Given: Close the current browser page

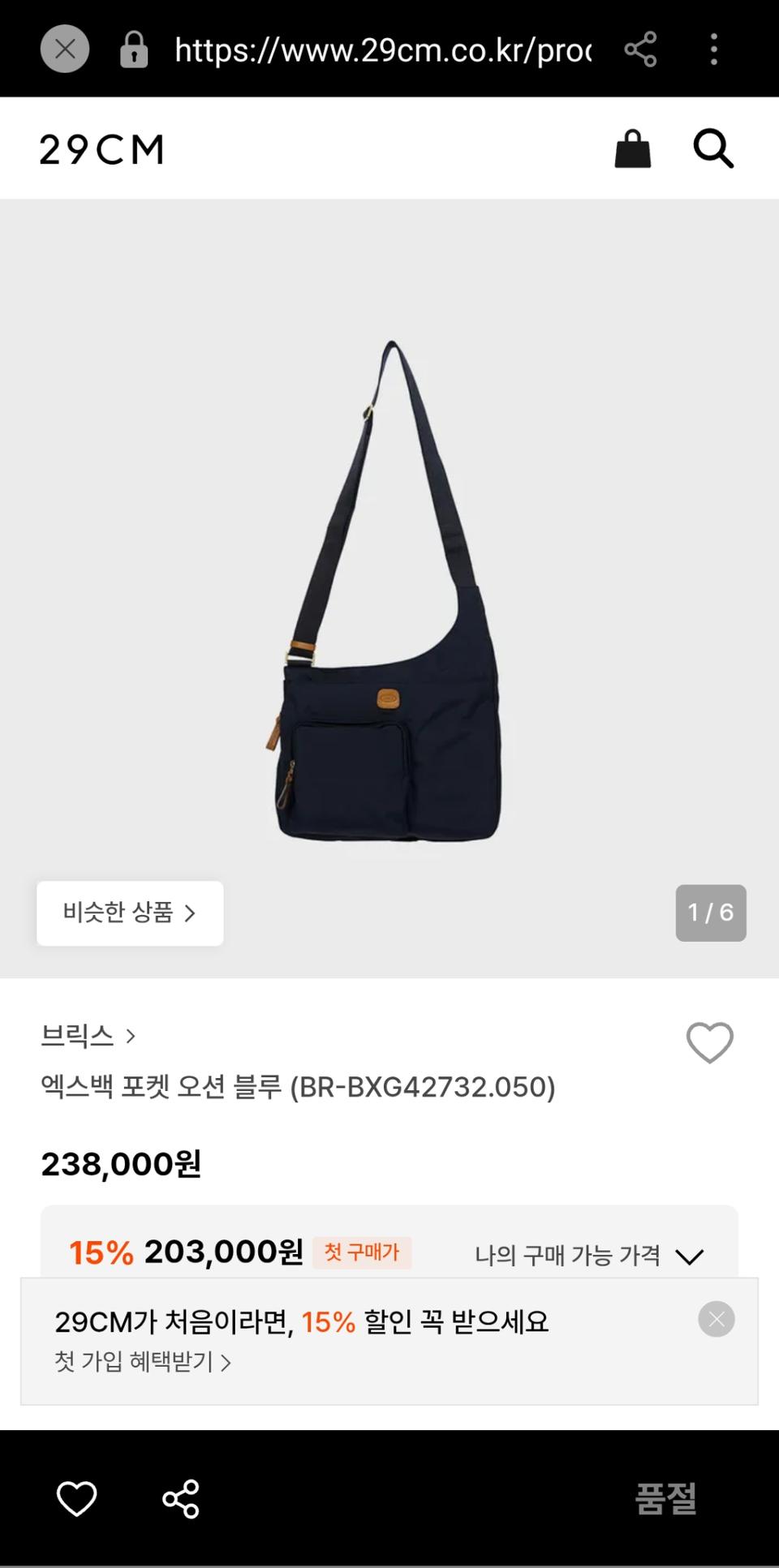Looking at the screenshot, I should click(x=65, y=49).
